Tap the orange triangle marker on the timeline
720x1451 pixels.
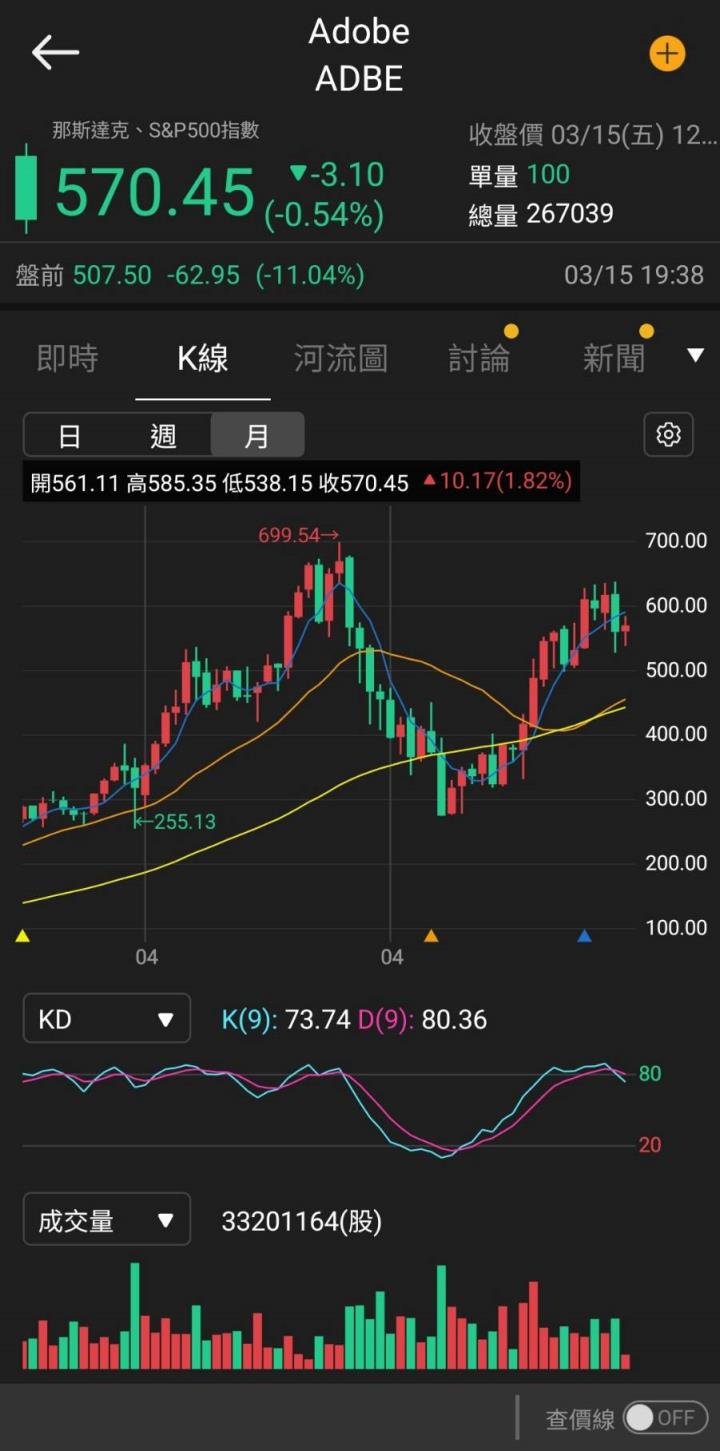coord(430,935)
